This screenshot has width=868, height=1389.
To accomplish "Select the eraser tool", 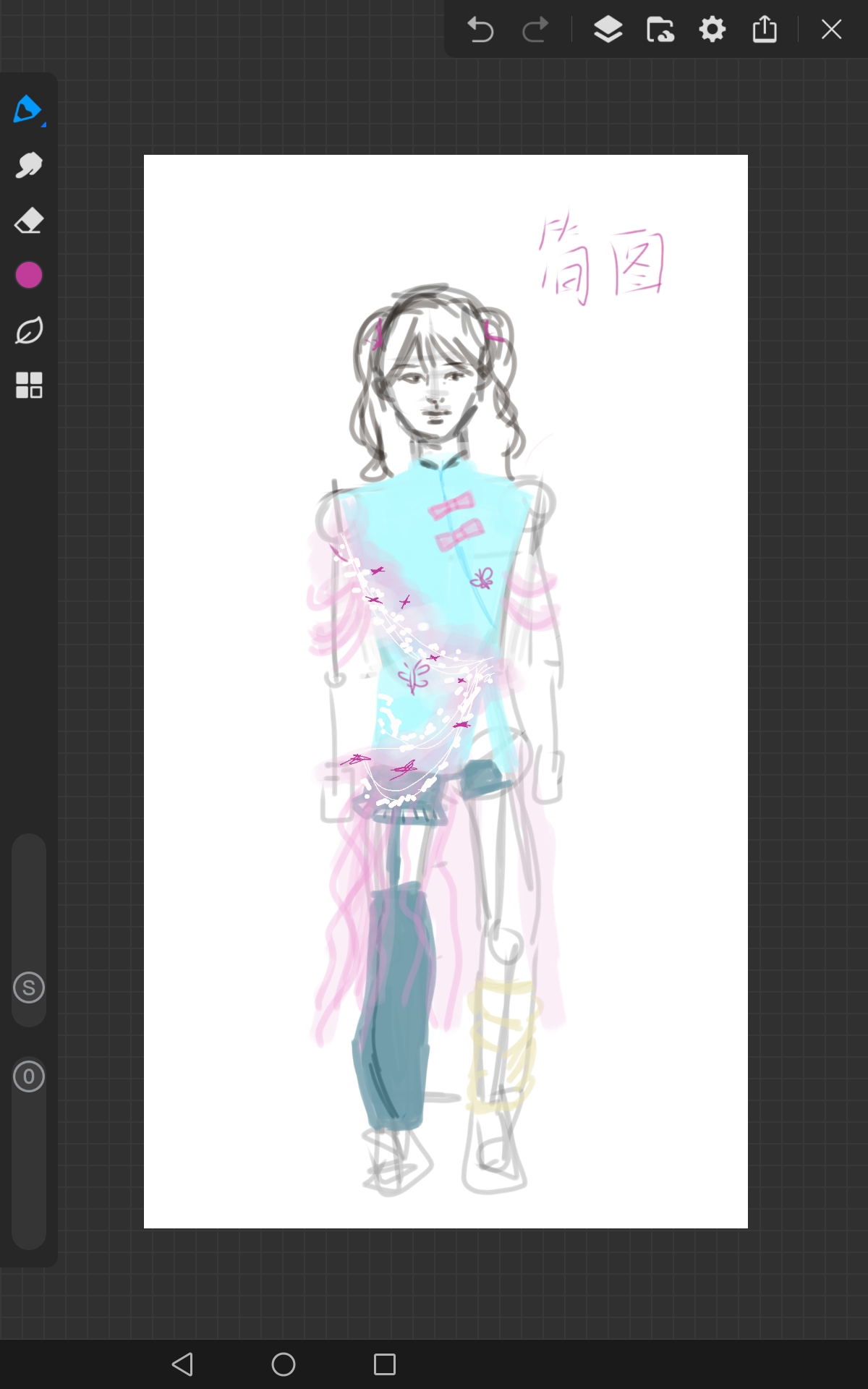I will [29, 221].
